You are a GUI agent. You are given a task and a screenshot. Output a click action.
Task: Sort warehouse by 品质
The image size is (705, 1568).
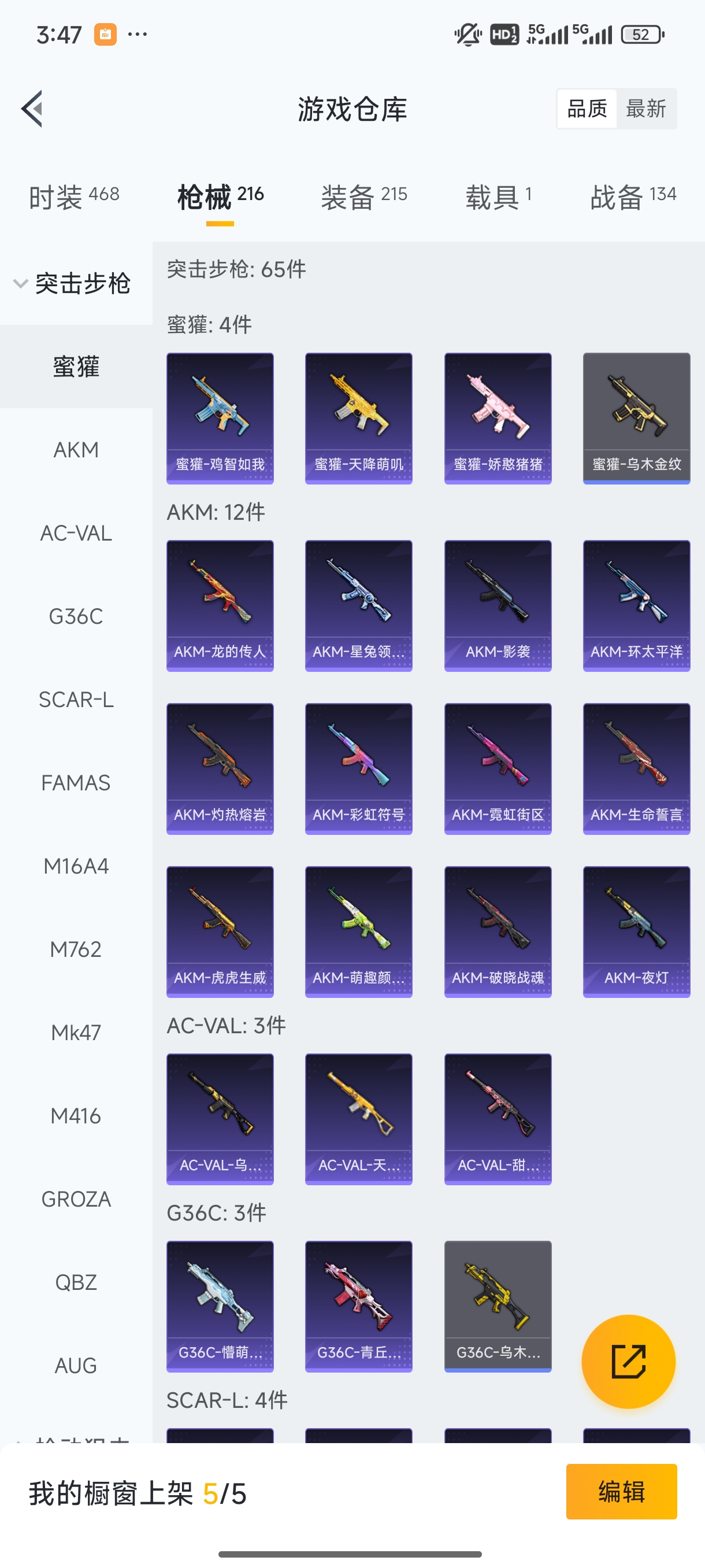(587, 109)
